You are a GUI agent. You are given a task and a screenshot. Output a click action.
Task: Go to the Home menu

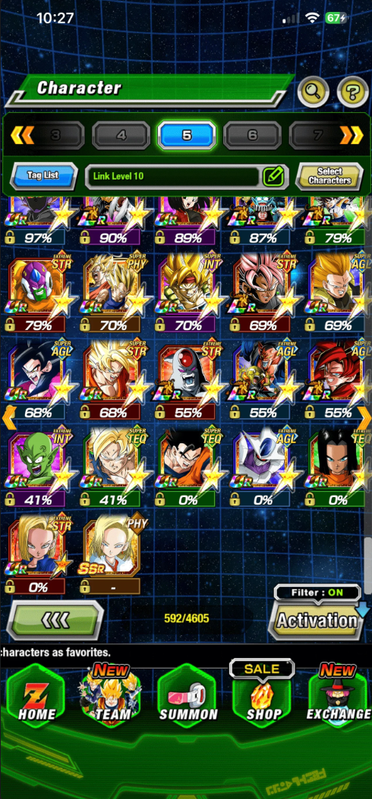tap(36, 698)
